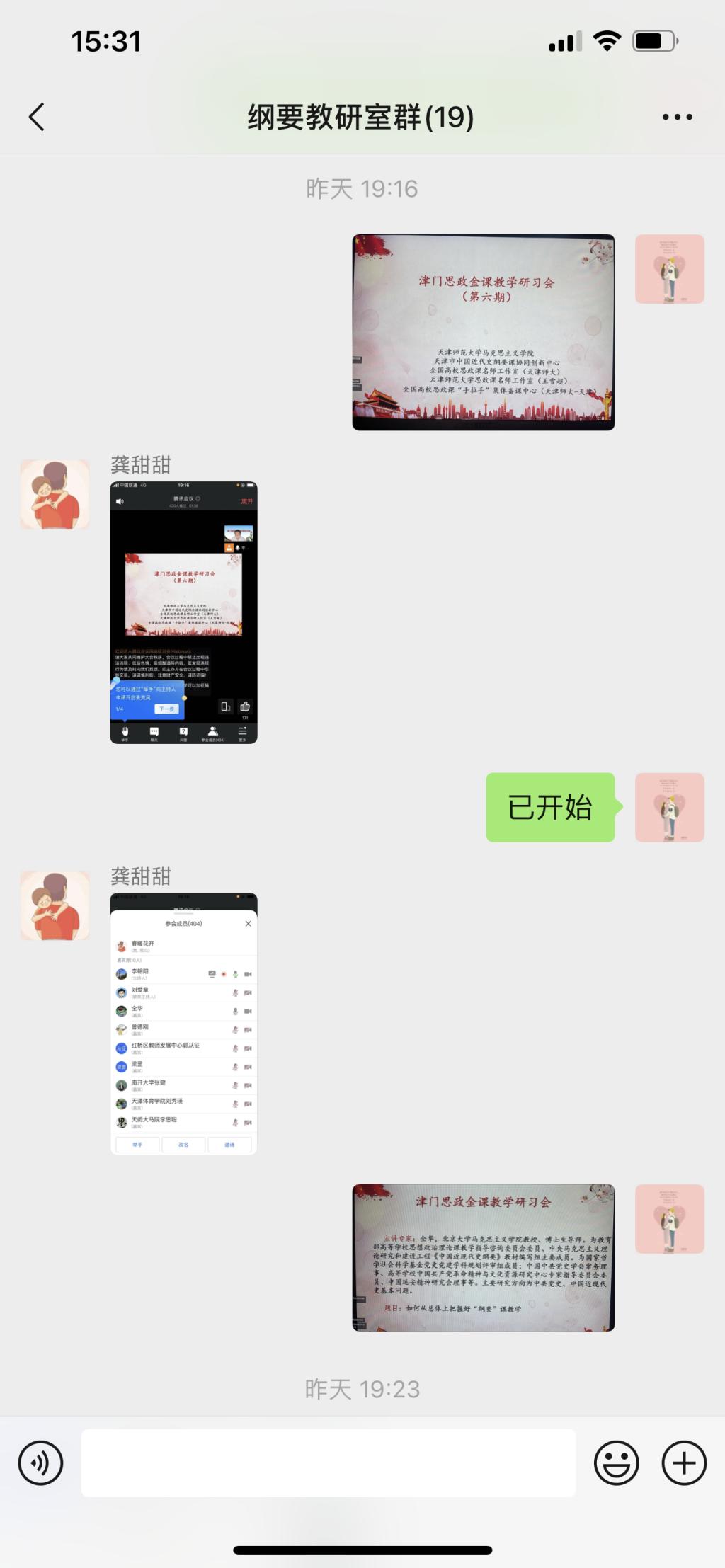Screen dimensions: 725x1568
Task: Open the emoji picker
Action: point(616,1463)
